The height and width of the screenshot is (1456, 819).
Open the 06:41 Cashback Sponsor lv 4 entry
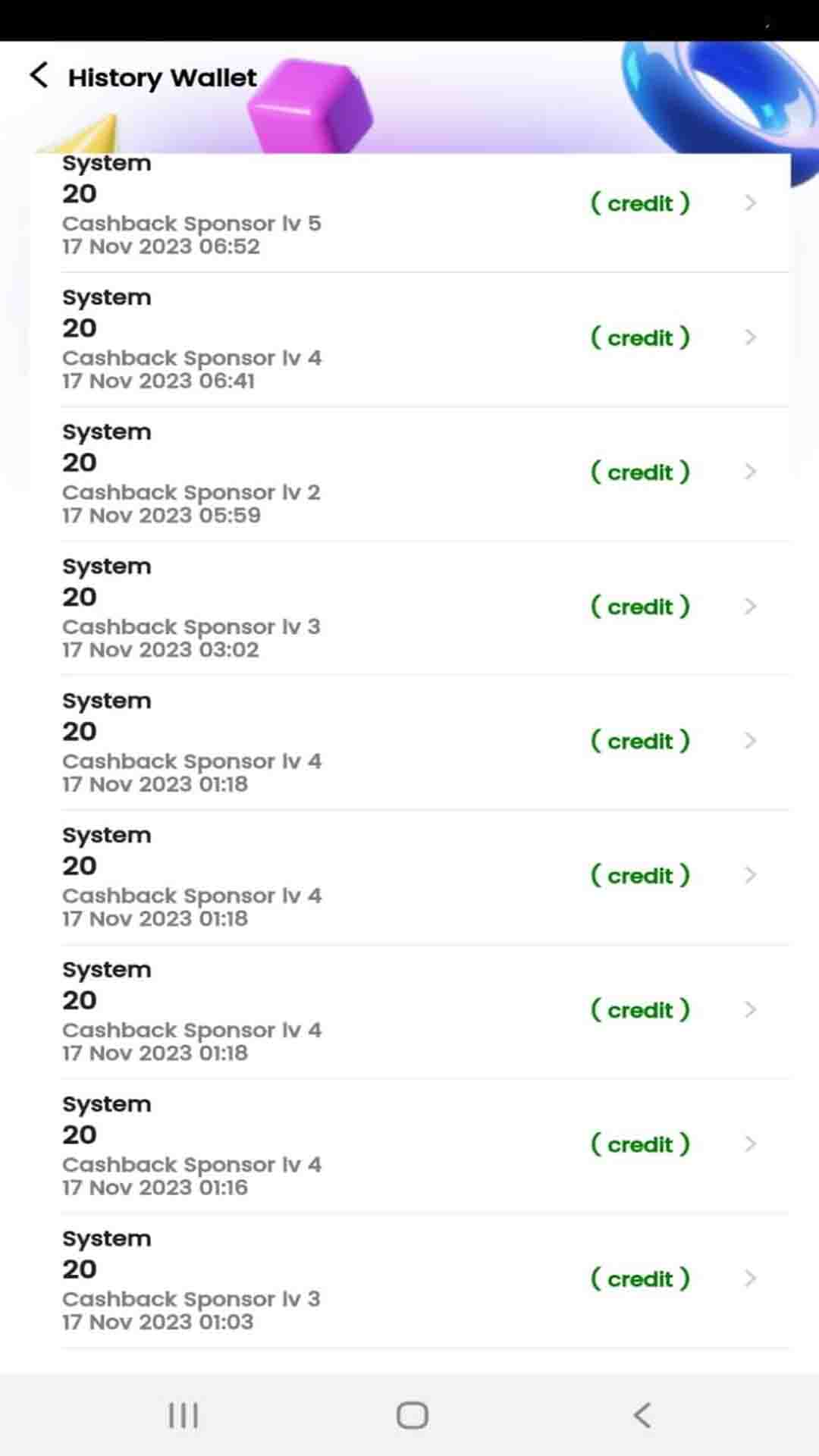coord(409,338)
